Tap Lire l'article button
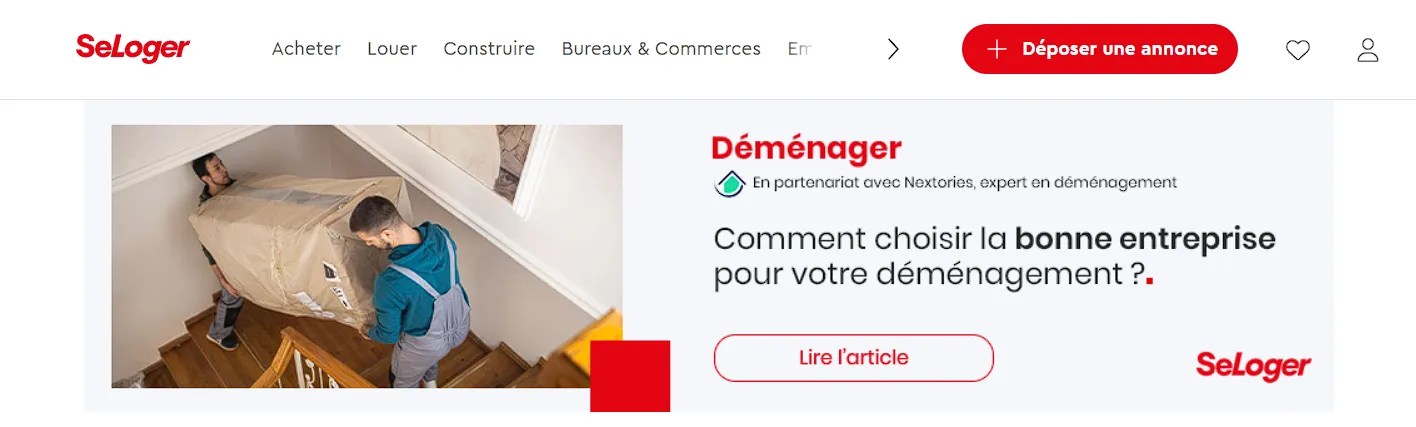The image size is (1416, 427). [x=853, y=358]
